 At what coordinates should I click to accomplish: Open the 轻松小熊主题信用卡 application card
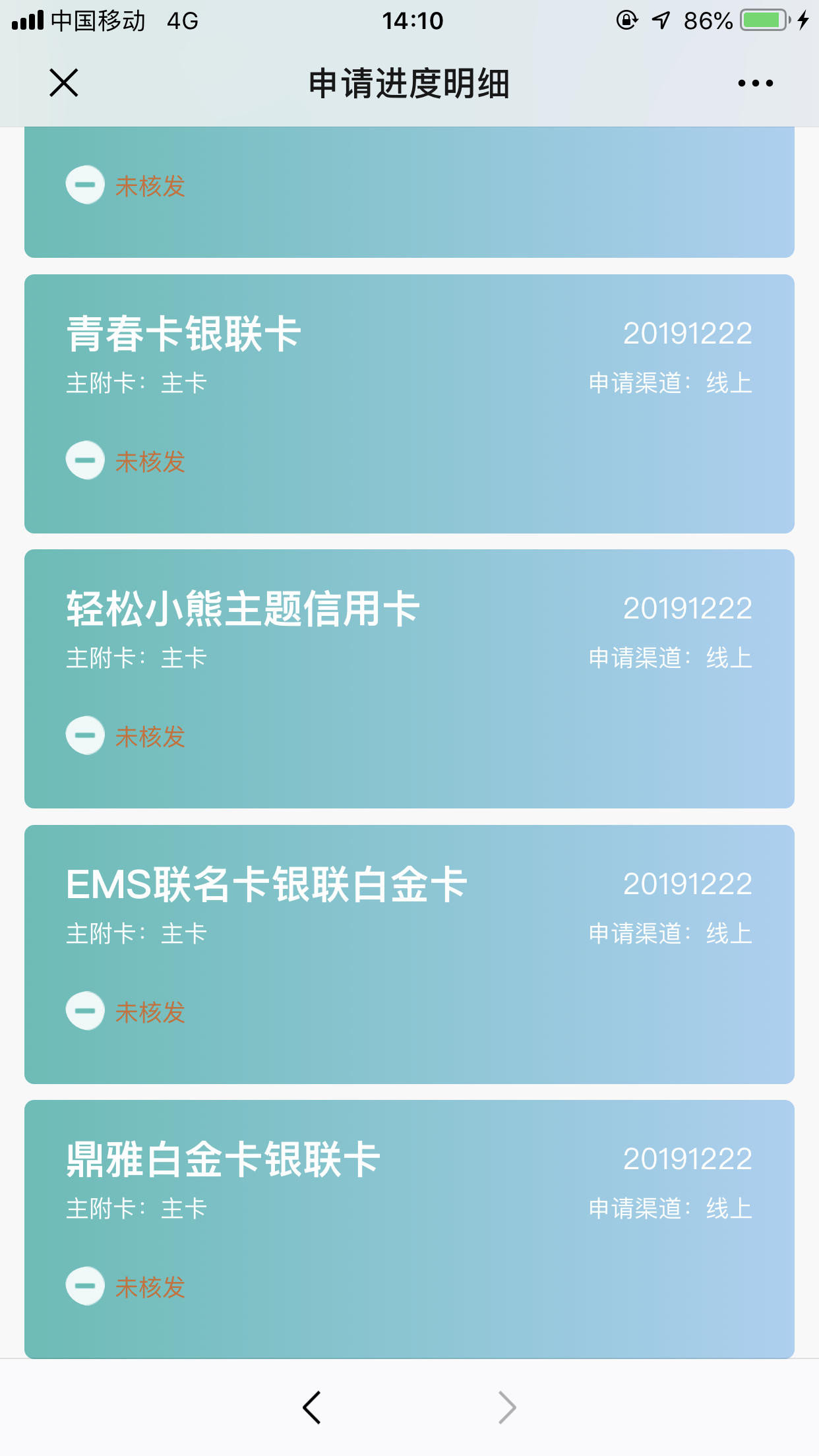[409, 679]
